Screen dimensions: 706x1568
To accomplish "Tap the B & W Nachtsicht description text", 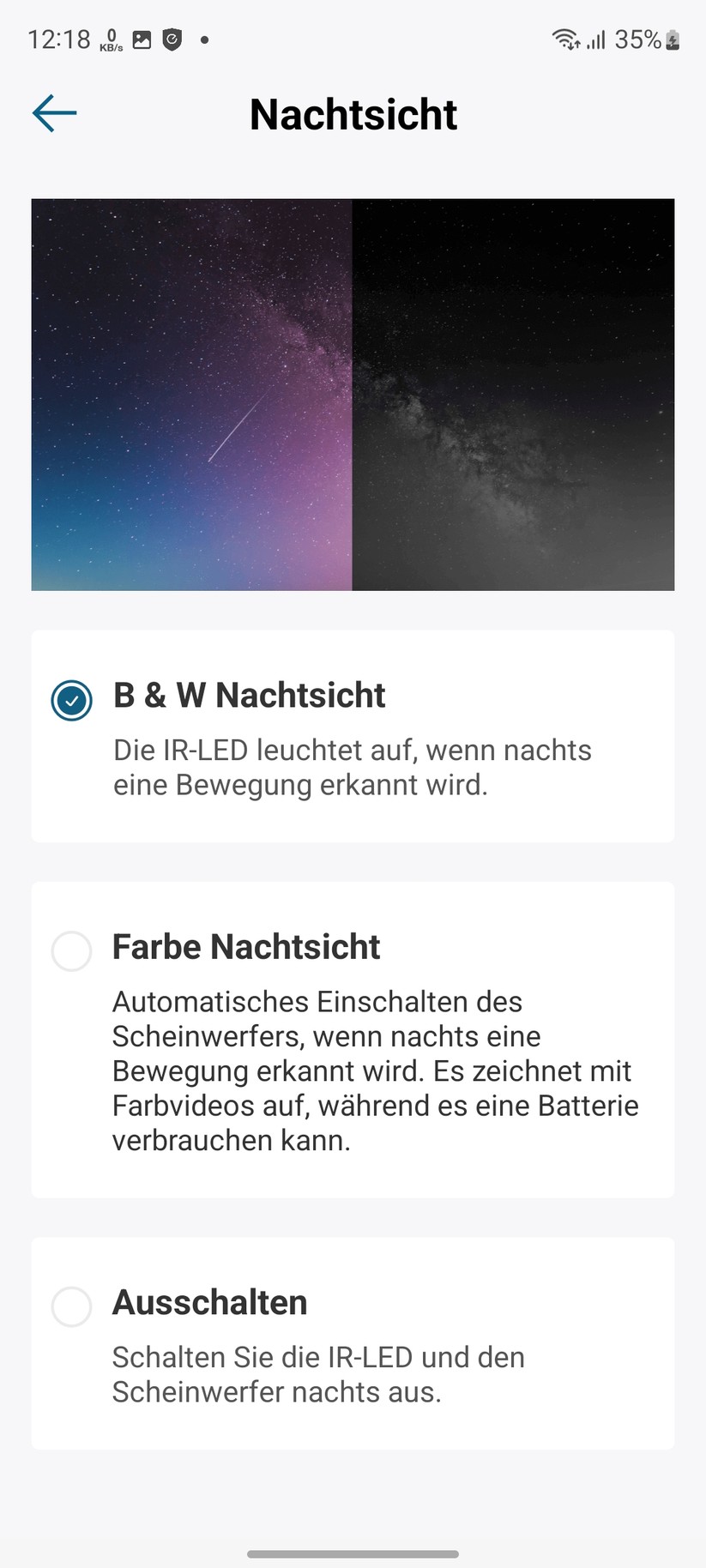I will (352, 767).
